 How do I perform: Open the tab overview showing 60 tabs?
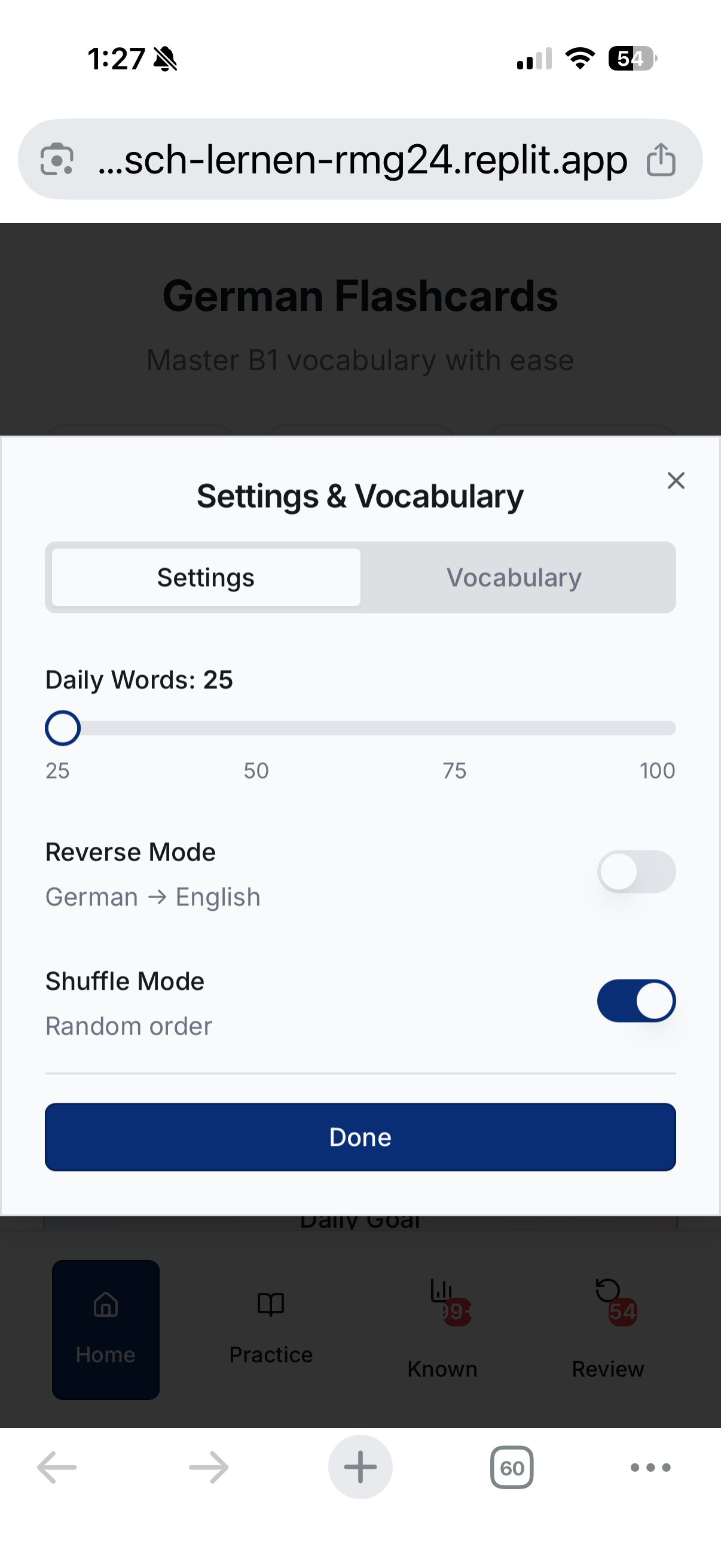pyautogui.click(x=512, y=1467)
